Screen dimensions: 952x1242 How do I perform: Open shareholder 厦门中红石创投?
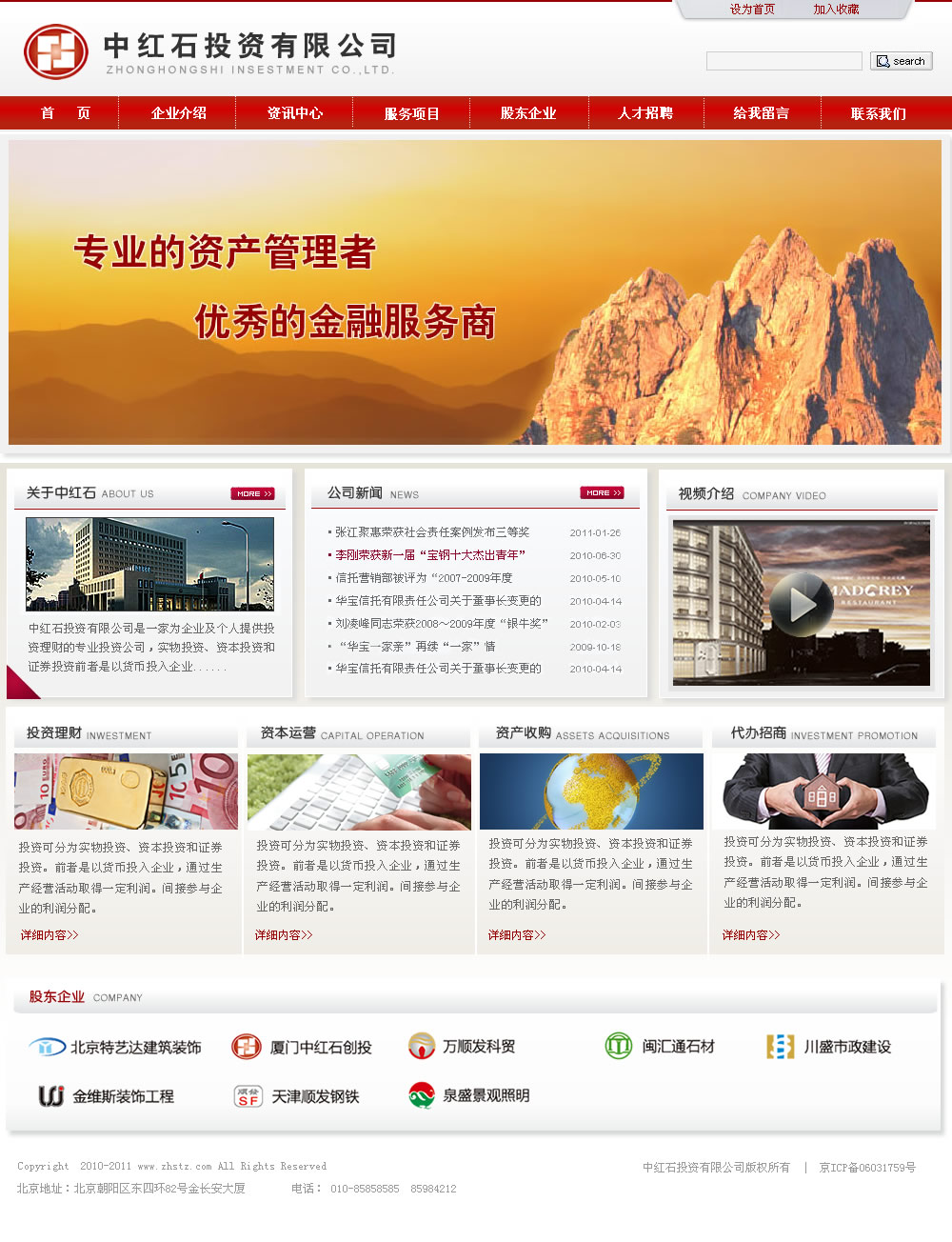(303, 1047)
